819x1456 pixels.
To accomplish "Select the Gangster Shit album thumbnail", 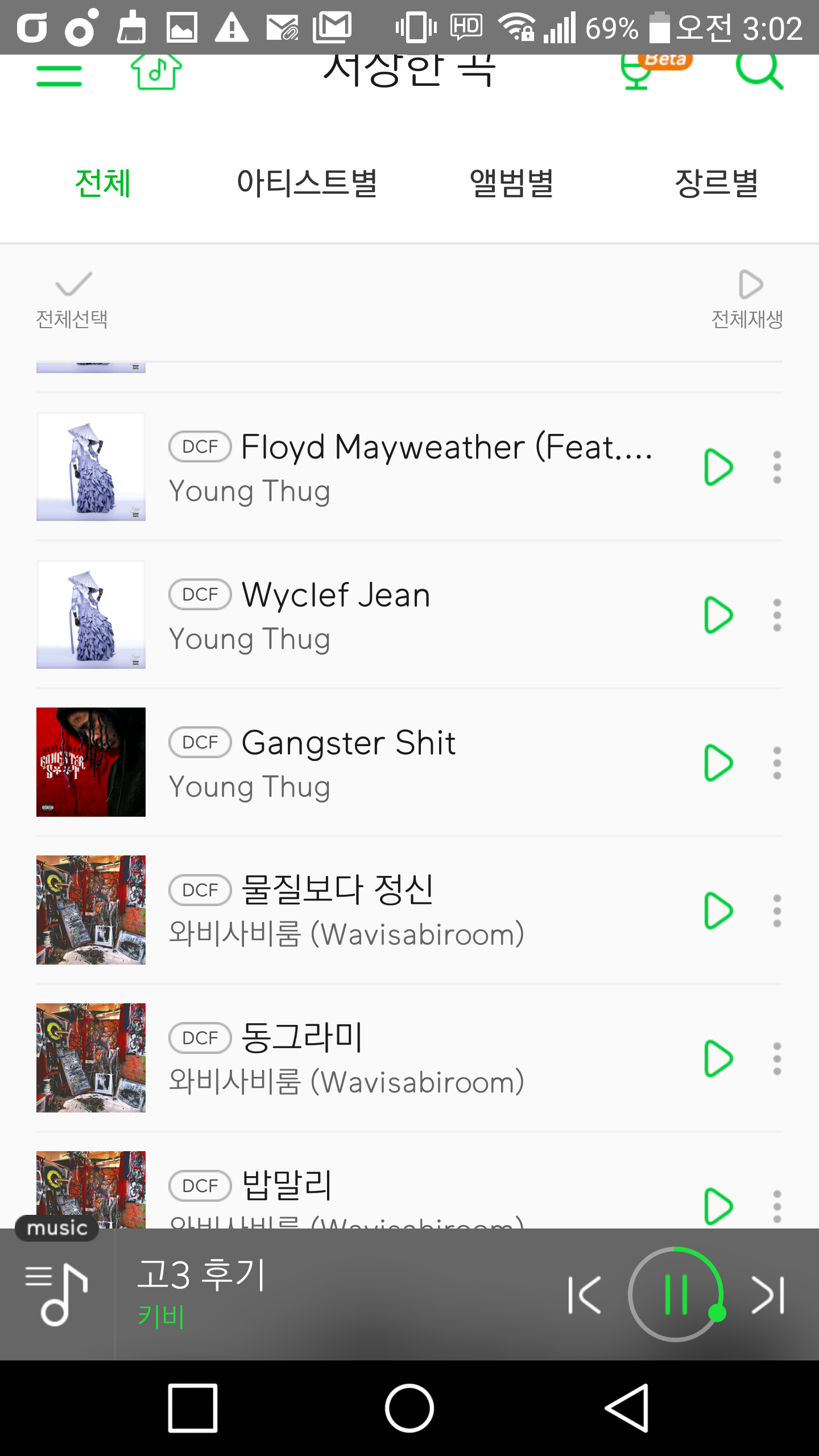I will click(x=90, y=763).
